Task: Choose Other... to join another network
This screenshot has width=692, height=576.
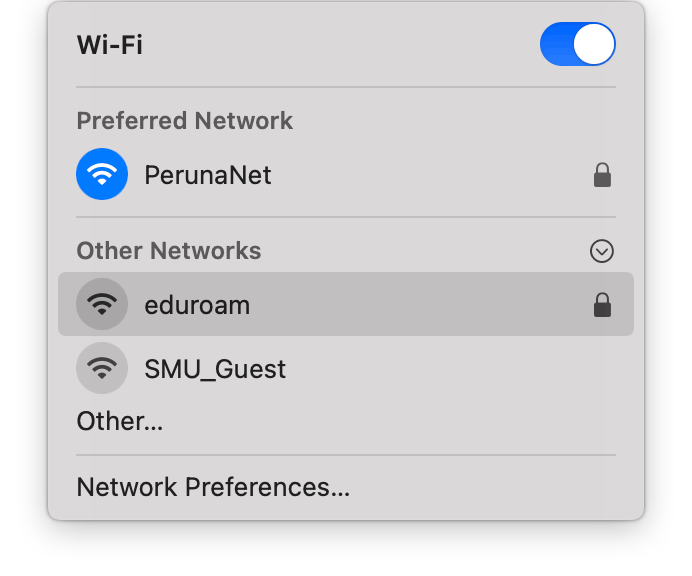Action: click(x=120, y=421)
